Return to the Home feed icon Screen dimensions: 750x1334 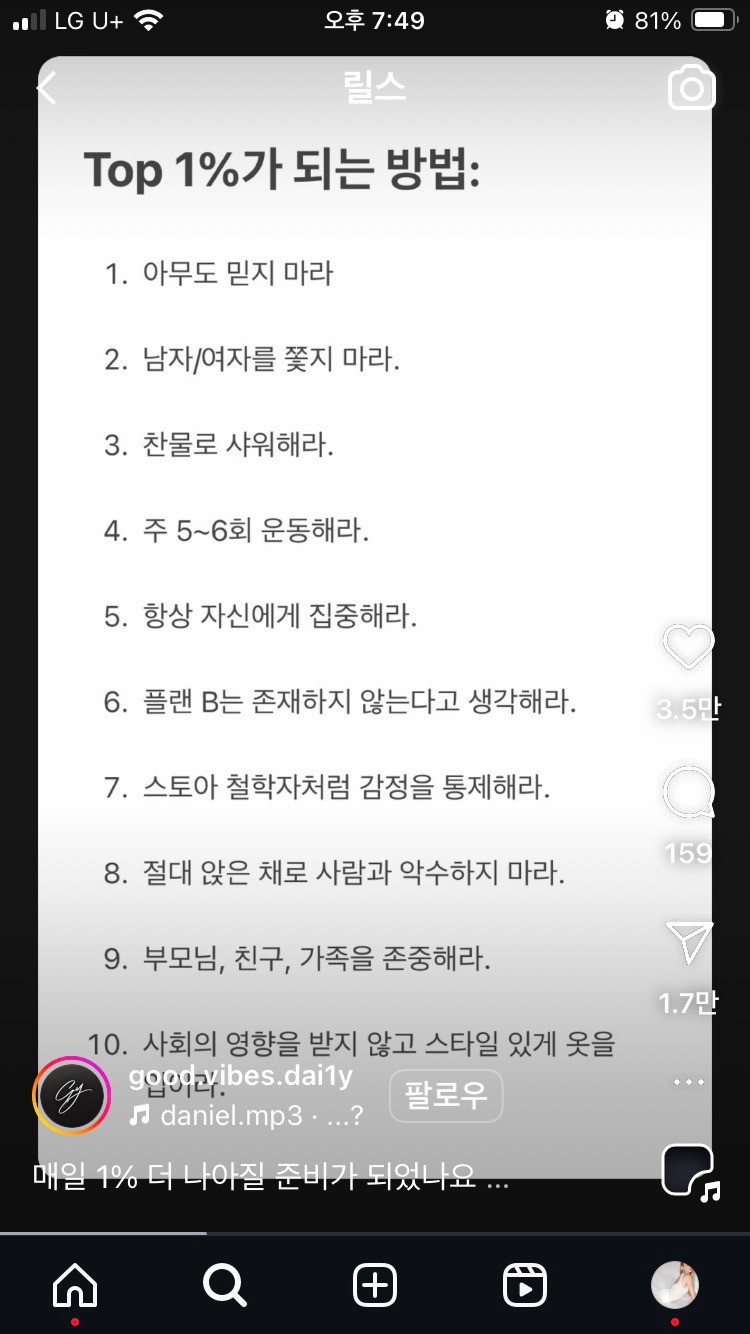tap(74, 1286)
